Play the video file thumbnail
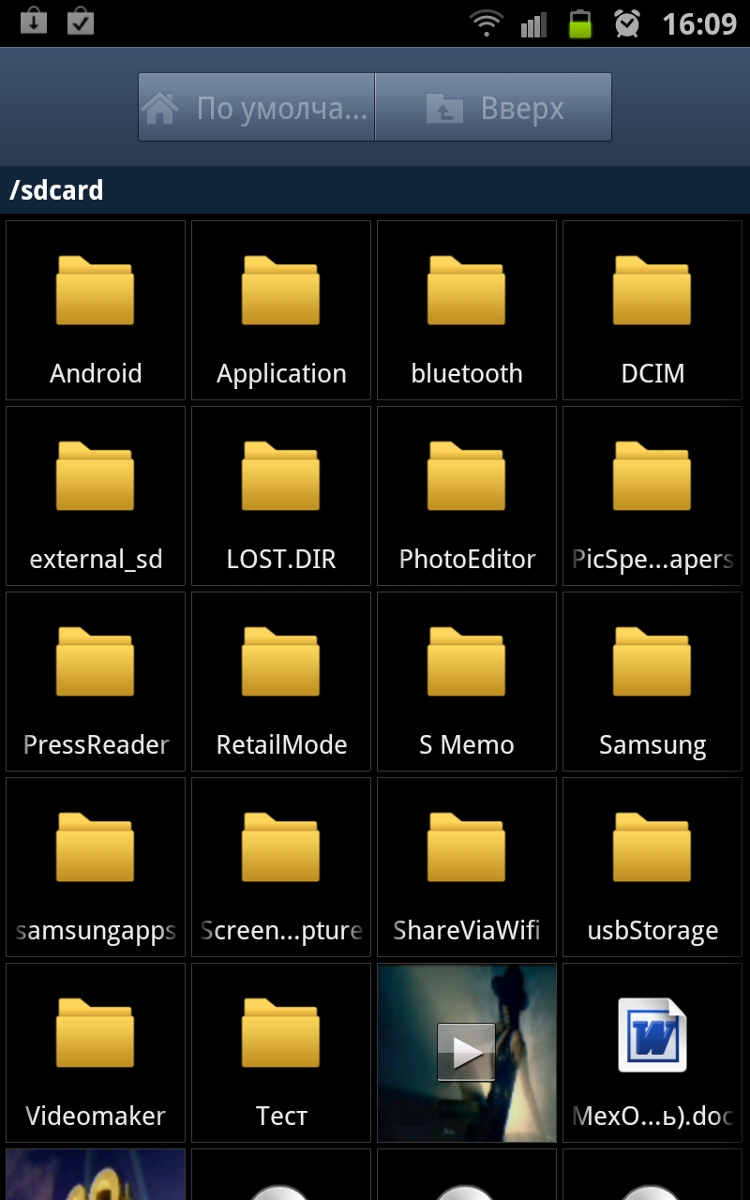Screen dimensions: 750x1200 pyautogui.click(x=467, y=1053)
